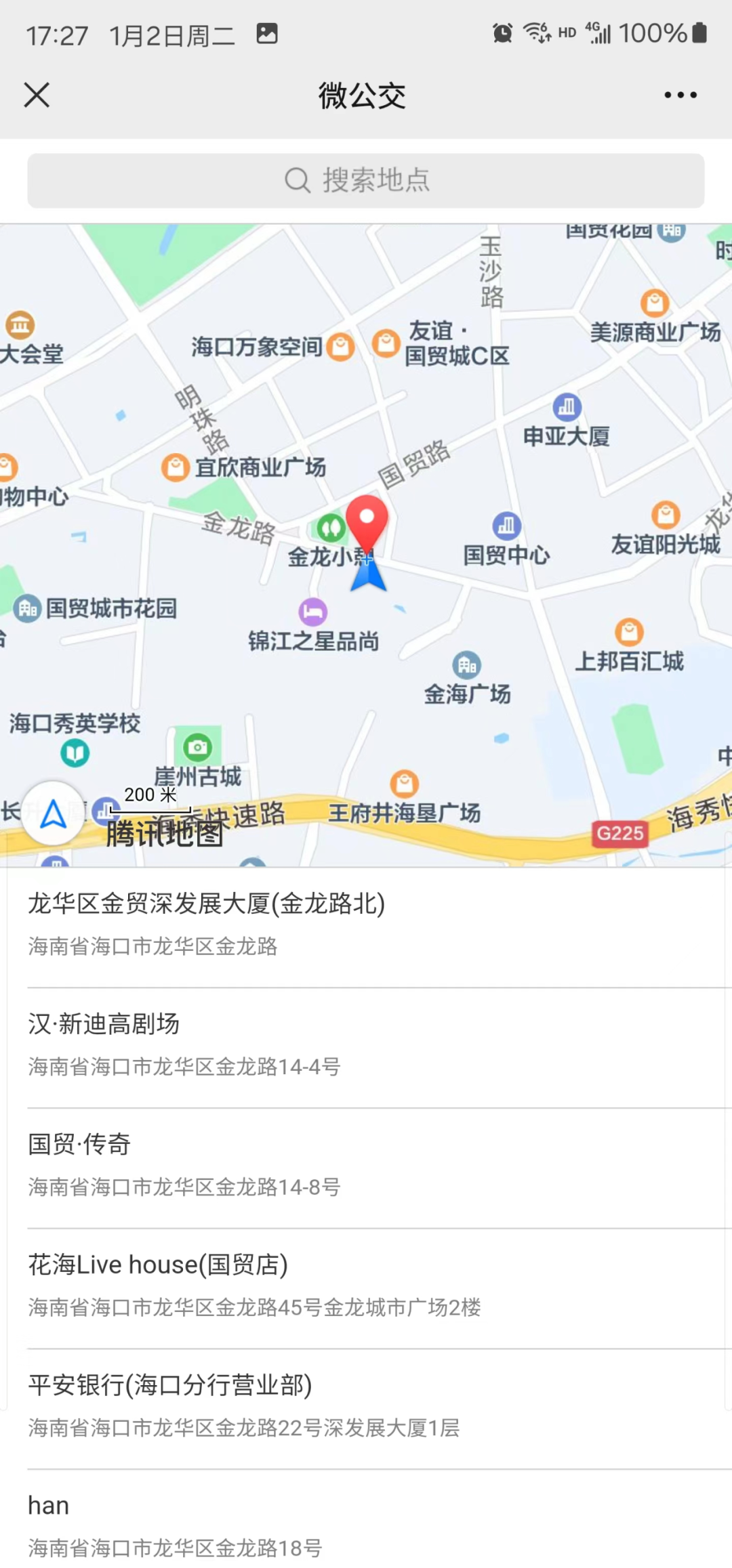Choose 汉·新迪高剧场 location result

point(366,1044)
